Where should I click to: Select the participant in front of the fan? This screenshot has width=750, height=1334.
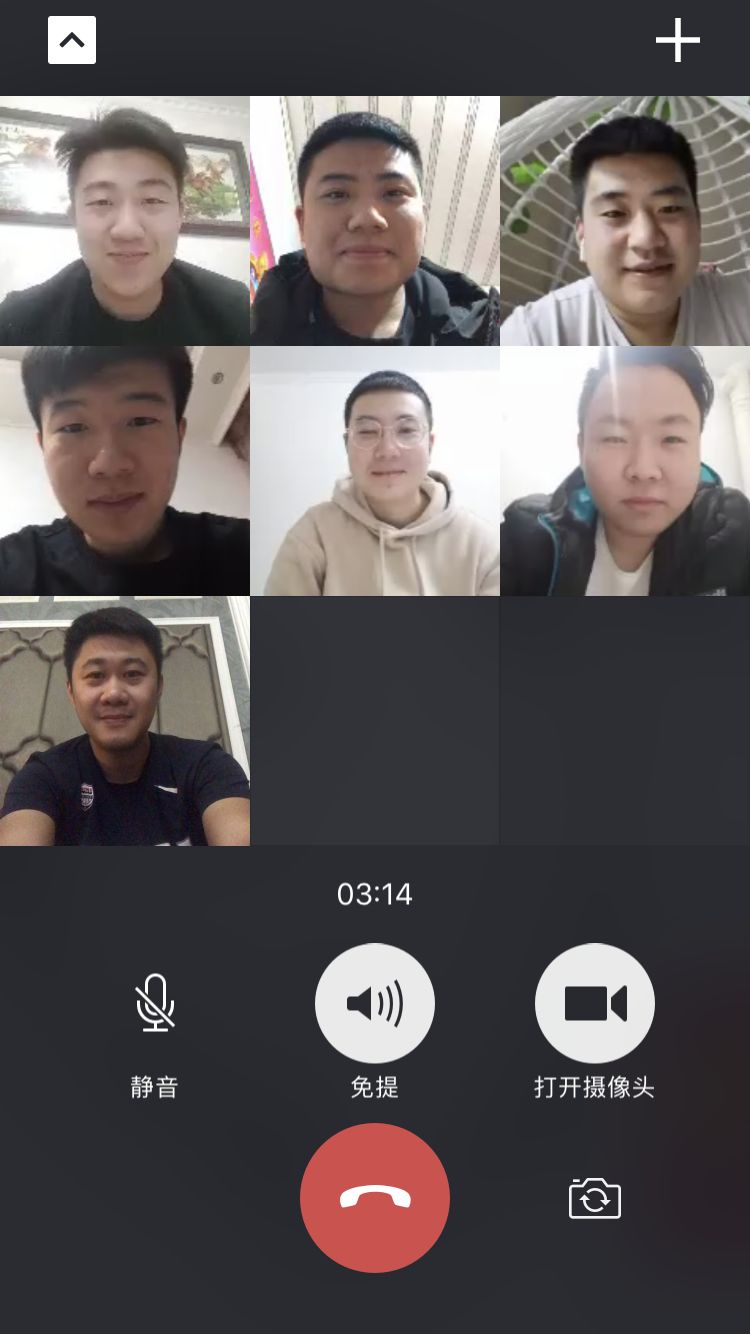click(x=625, y=221)
